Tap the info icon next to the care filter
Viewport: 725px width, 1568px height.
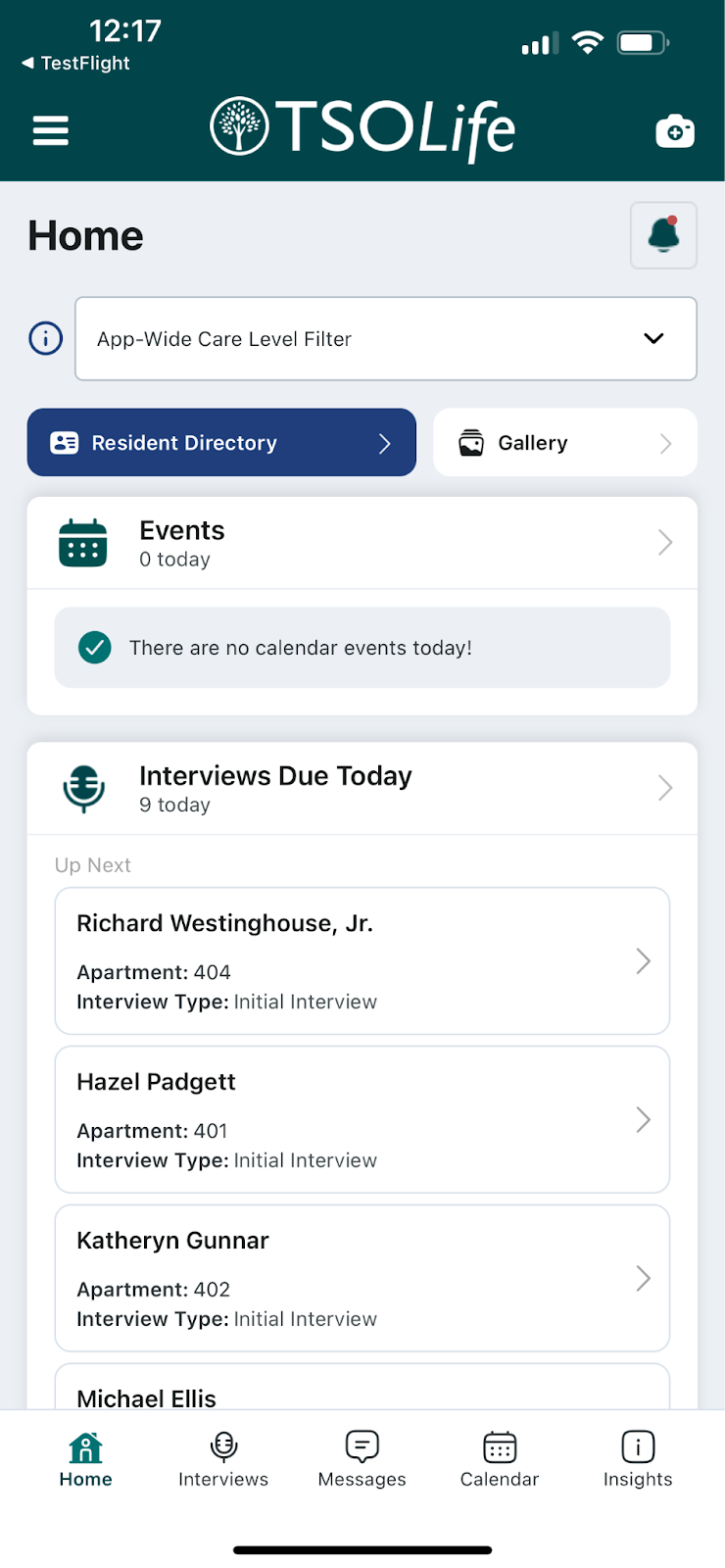coord(45,338)
